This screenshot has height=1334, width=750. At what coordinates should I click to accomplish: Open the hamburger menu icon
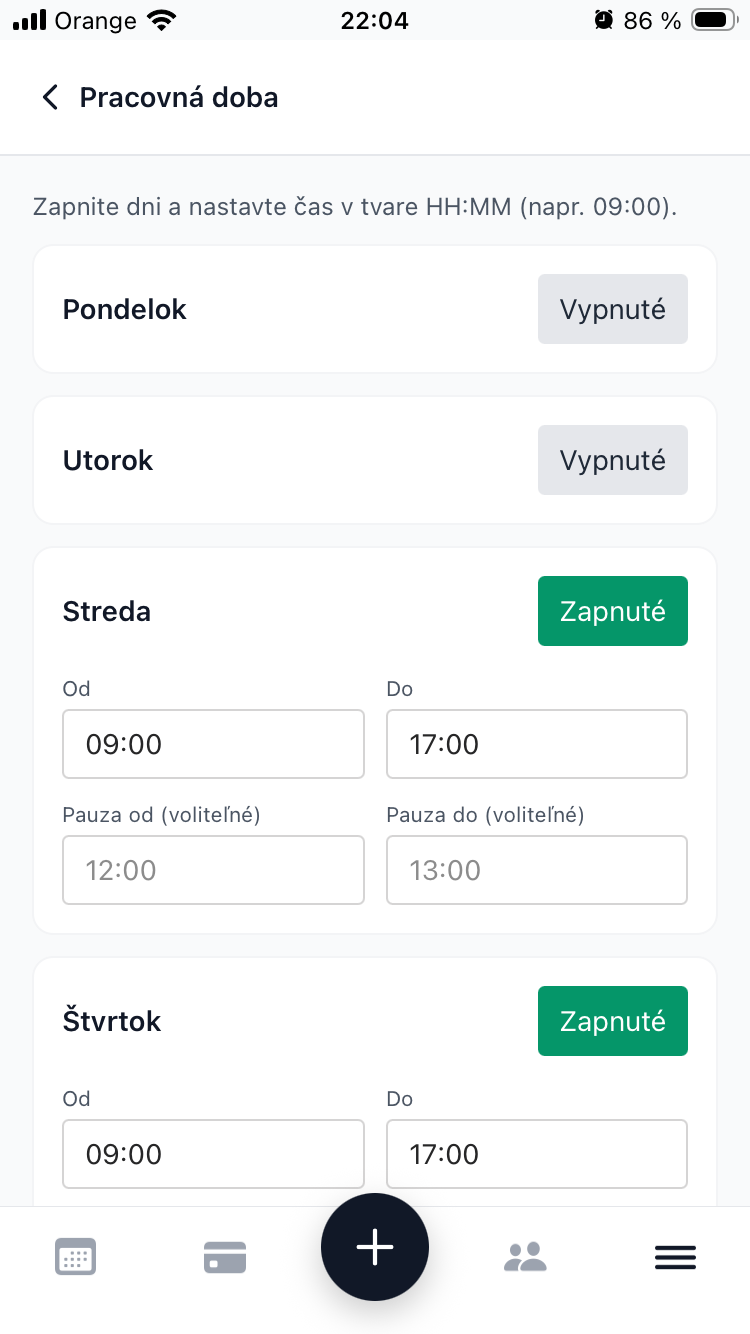(x=675, y=1256)
